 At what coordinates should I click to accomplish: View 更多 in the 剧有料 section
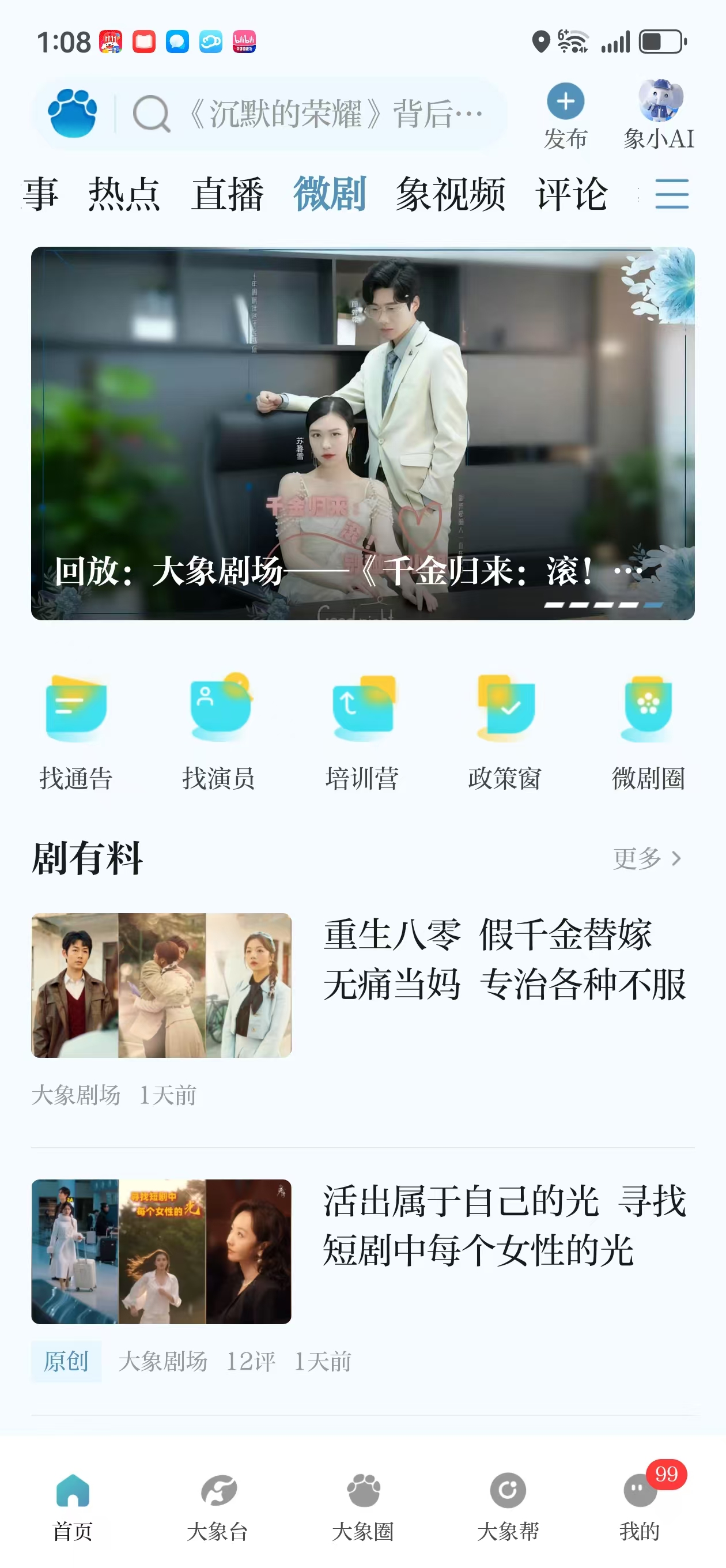(646, 858)
